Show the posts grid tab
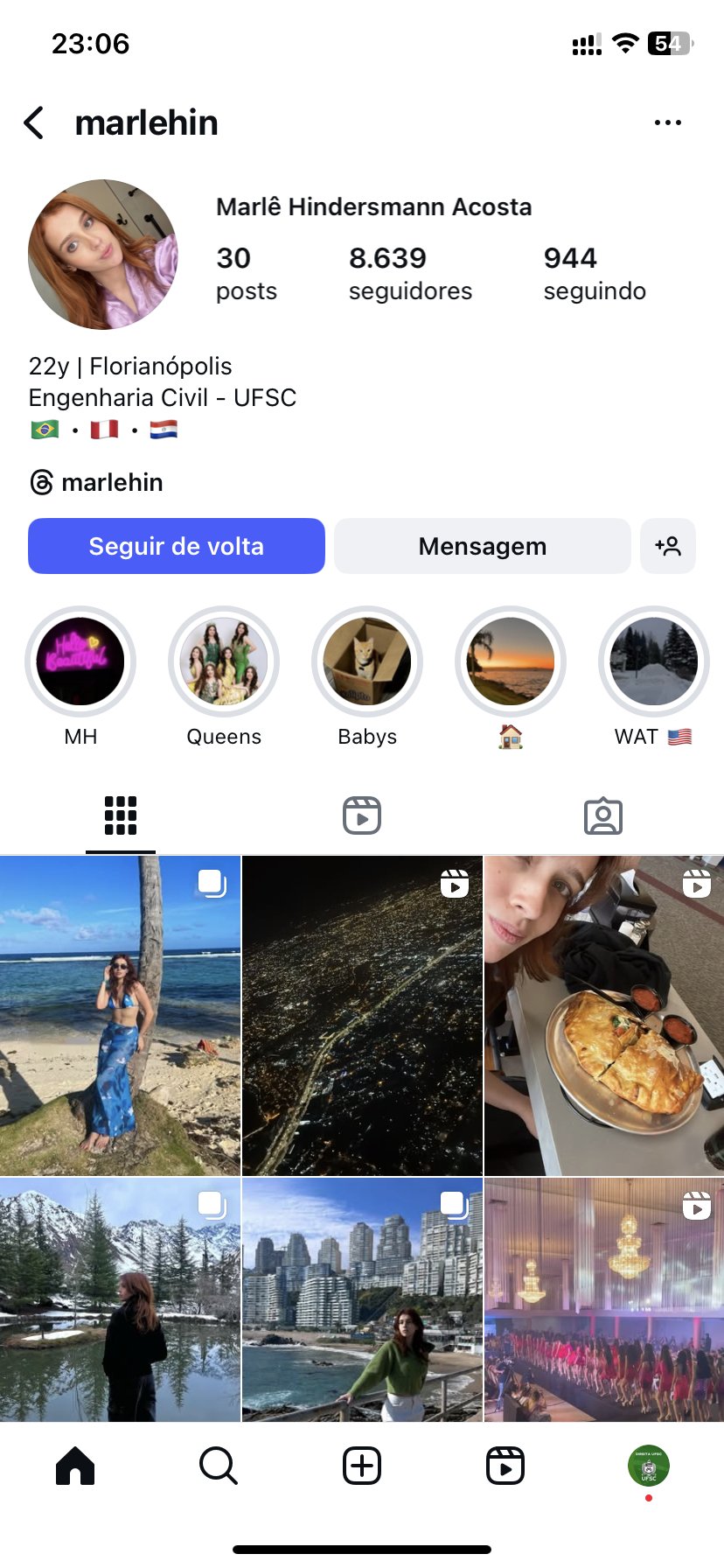This screenshot has height=1568, width=724. coord(121,815)
